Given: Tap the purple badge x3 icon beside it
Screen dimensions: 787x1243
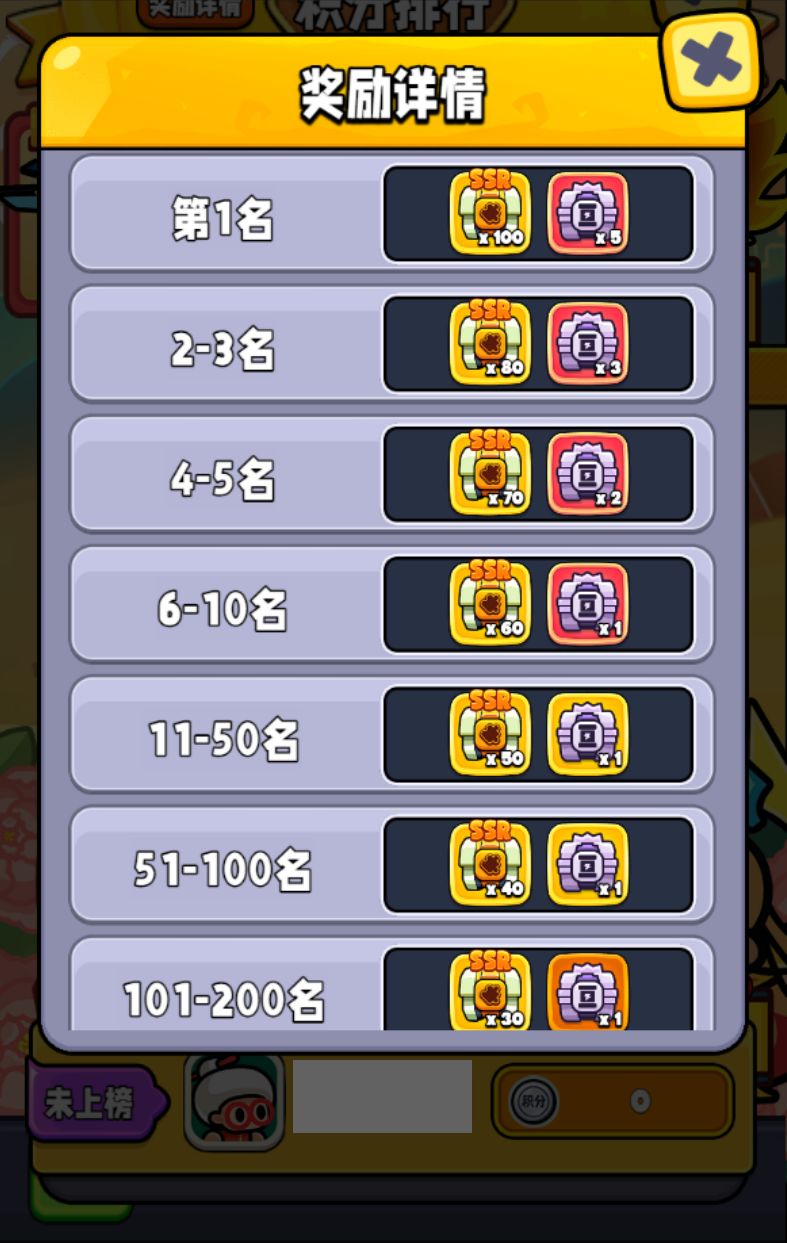Looking at the screenshot, I should click(x=587, y=344).
